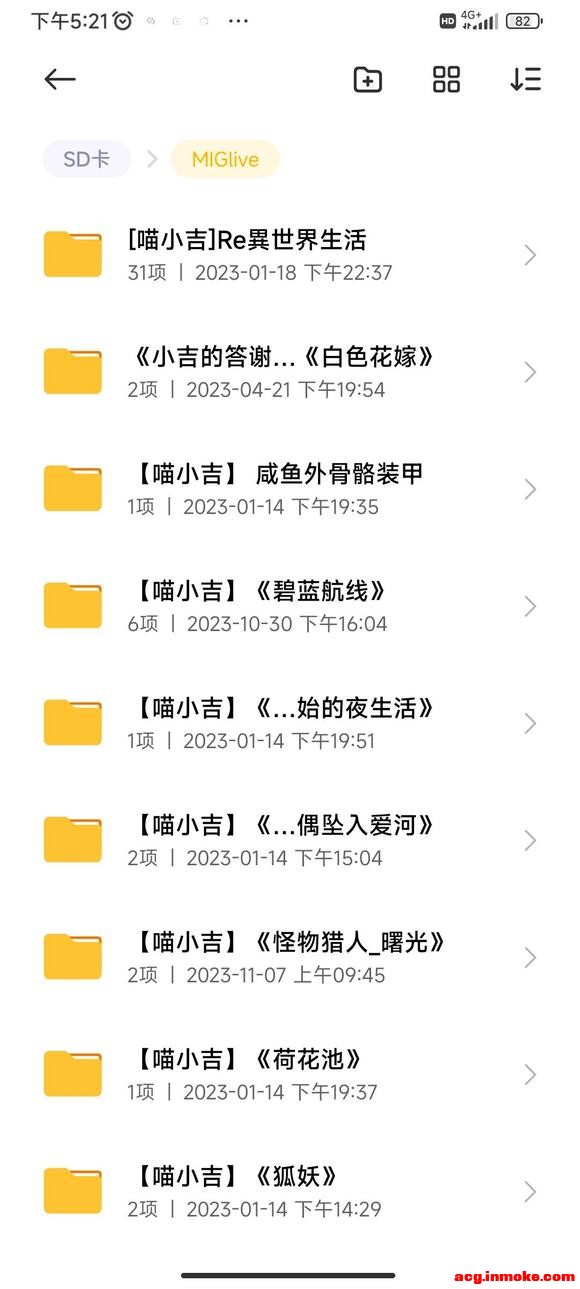Open the sort order options
The width and height of the screenshot is (580, 1289).
click(x=525, y=80)
